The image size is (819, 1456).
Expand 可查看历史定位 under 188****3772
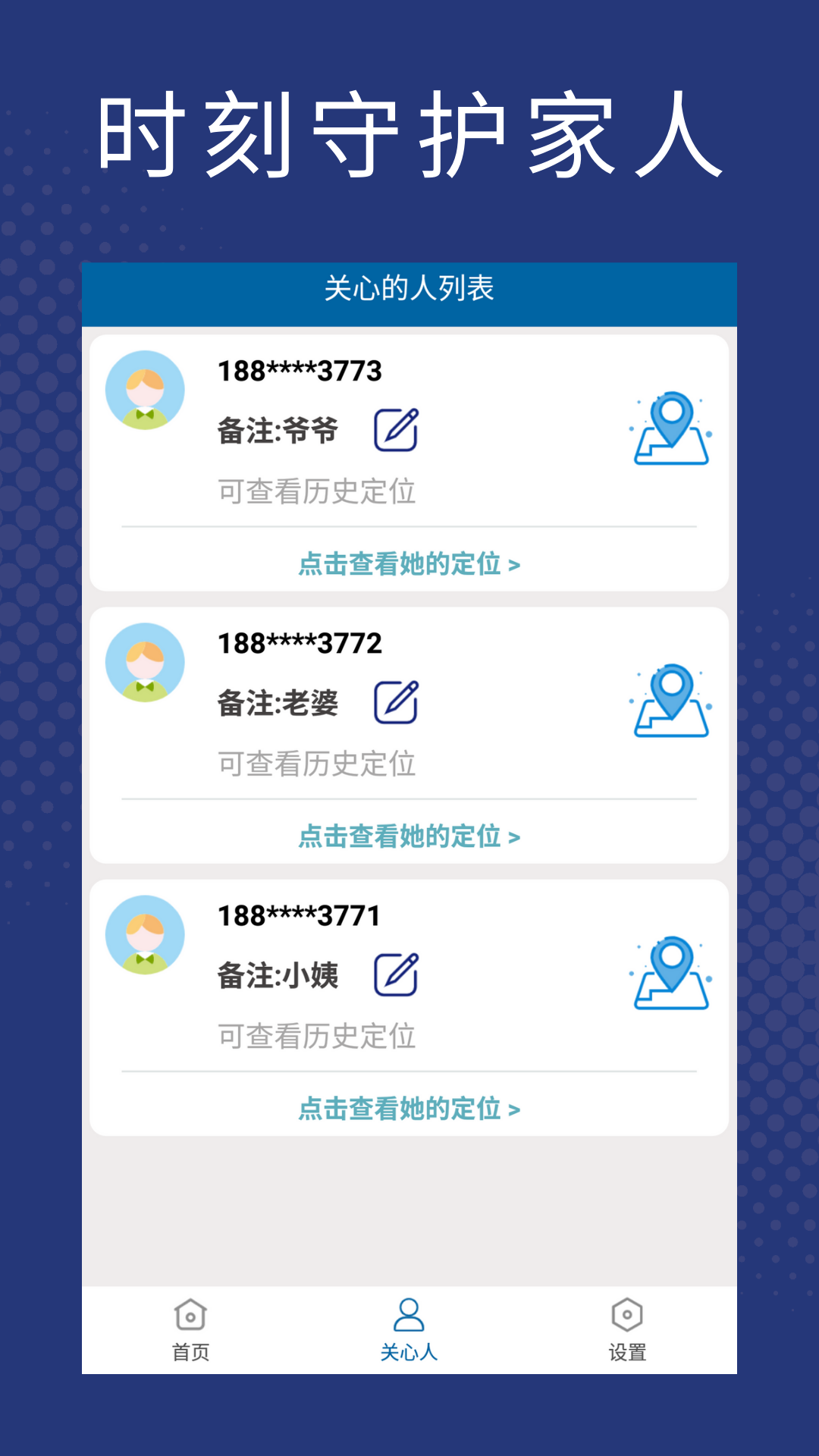tap(315, 764)
